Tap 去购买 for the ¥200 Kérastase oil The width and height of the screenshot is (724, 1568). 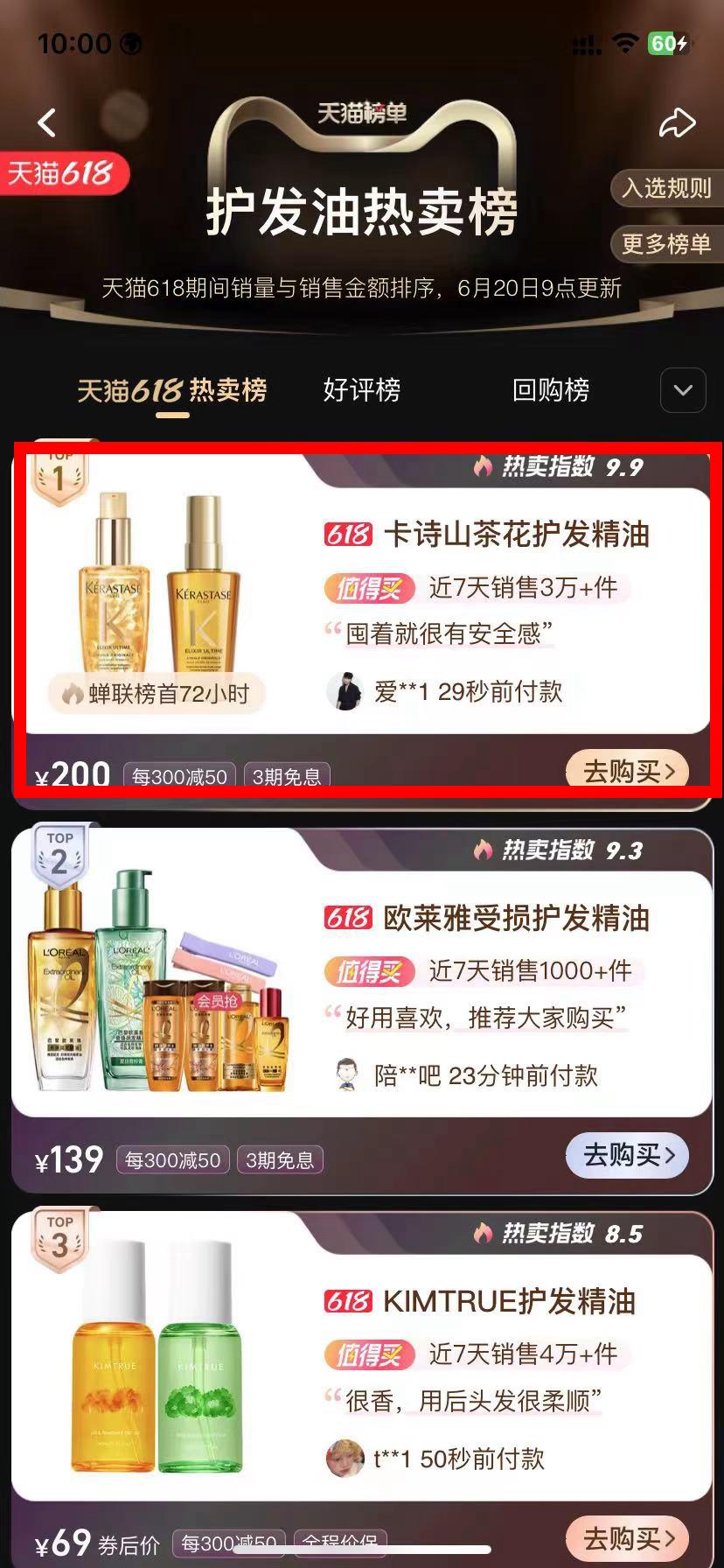pyautogui.click(x=627, y=770)
